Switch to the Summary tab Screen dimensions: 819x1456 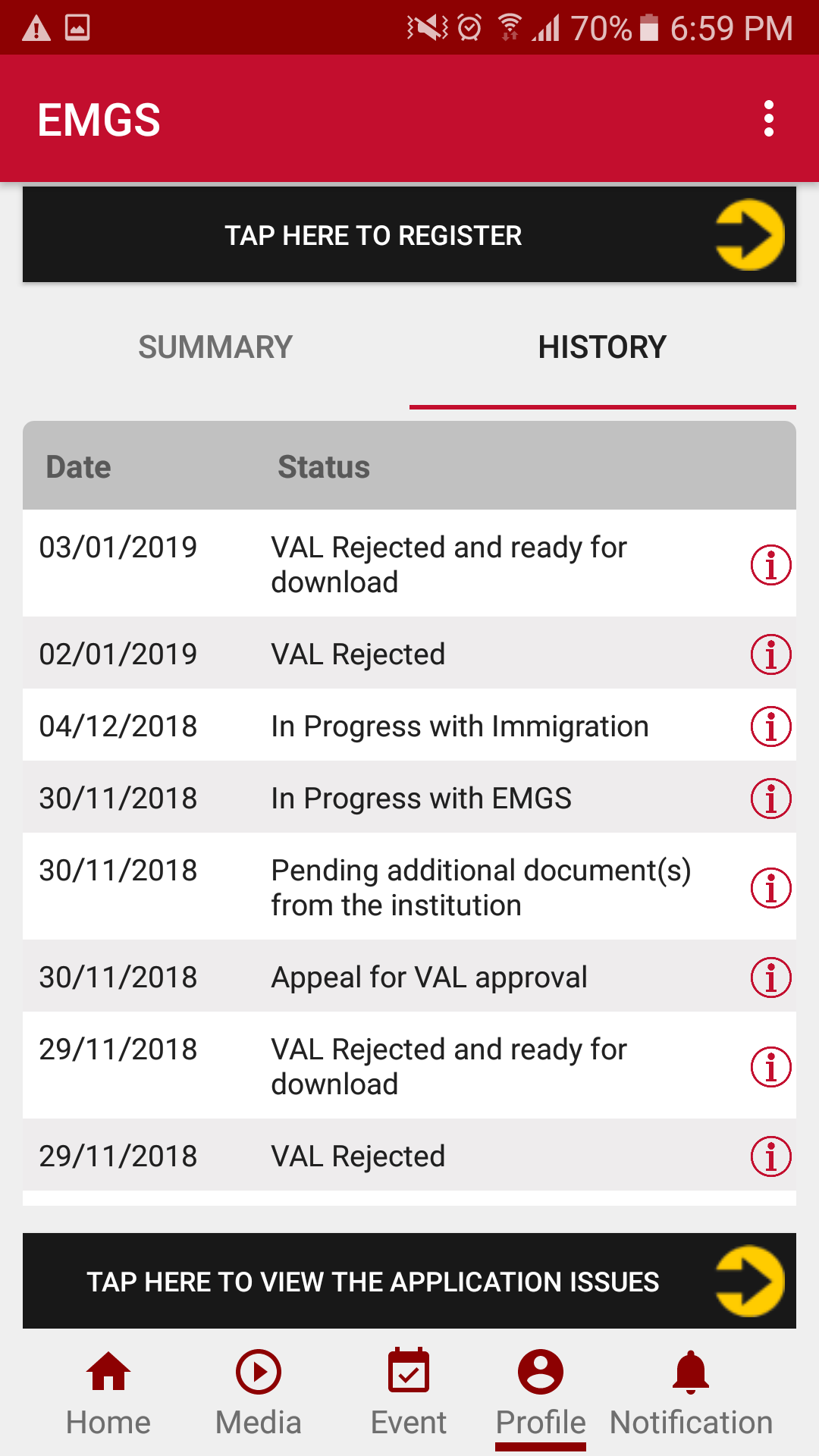(215, 347)
